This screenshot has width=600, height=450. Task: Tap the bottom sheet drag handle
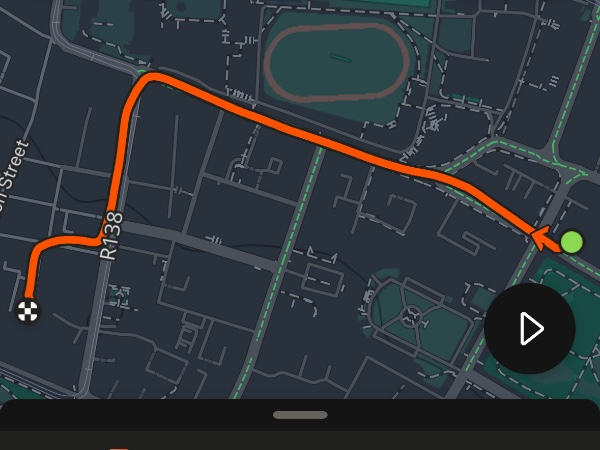(x=300, y=414)
